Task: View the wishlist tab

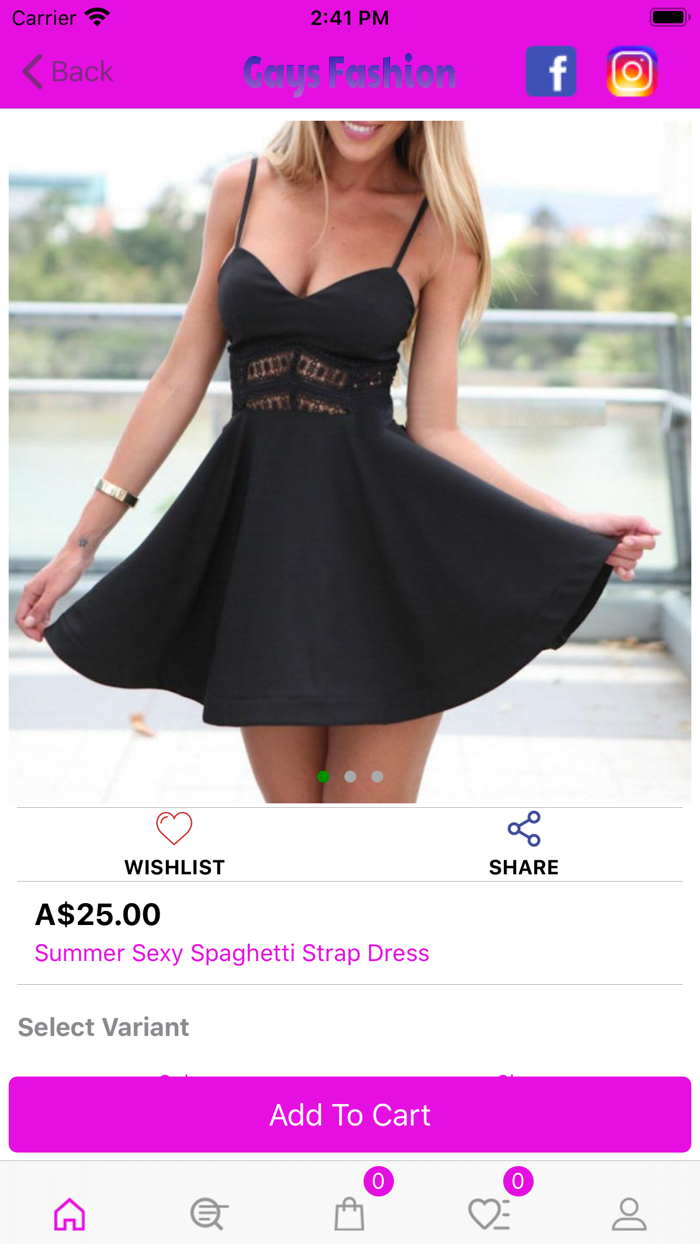Action: [x=489, y=1214]
